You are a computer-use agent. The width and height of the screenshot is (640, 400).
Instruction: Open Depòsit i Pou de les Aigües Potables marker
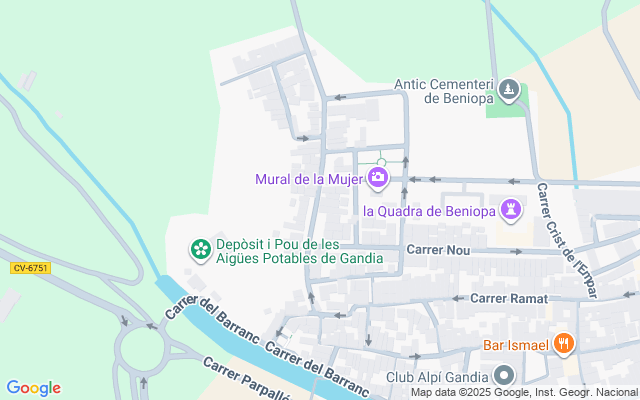tap(200, 247)
